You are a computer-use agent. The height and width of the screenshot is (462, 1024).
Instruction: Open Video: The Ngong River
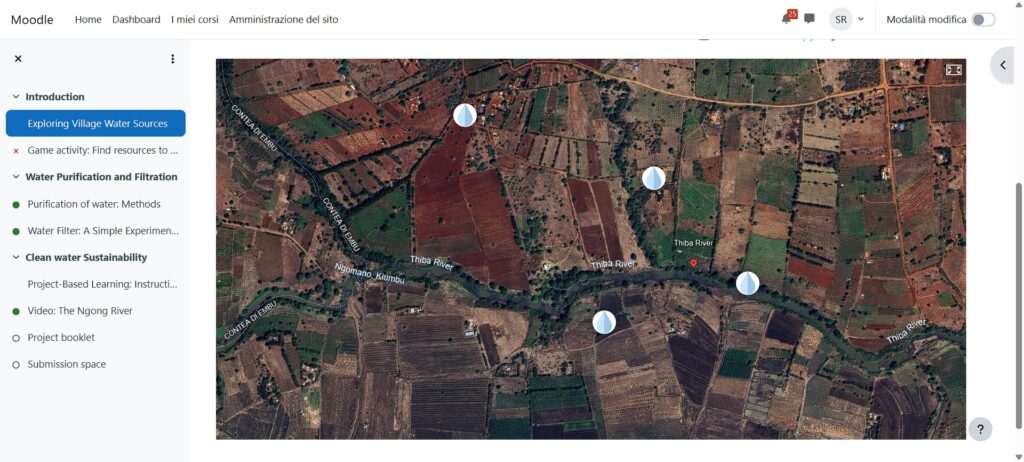80,311
